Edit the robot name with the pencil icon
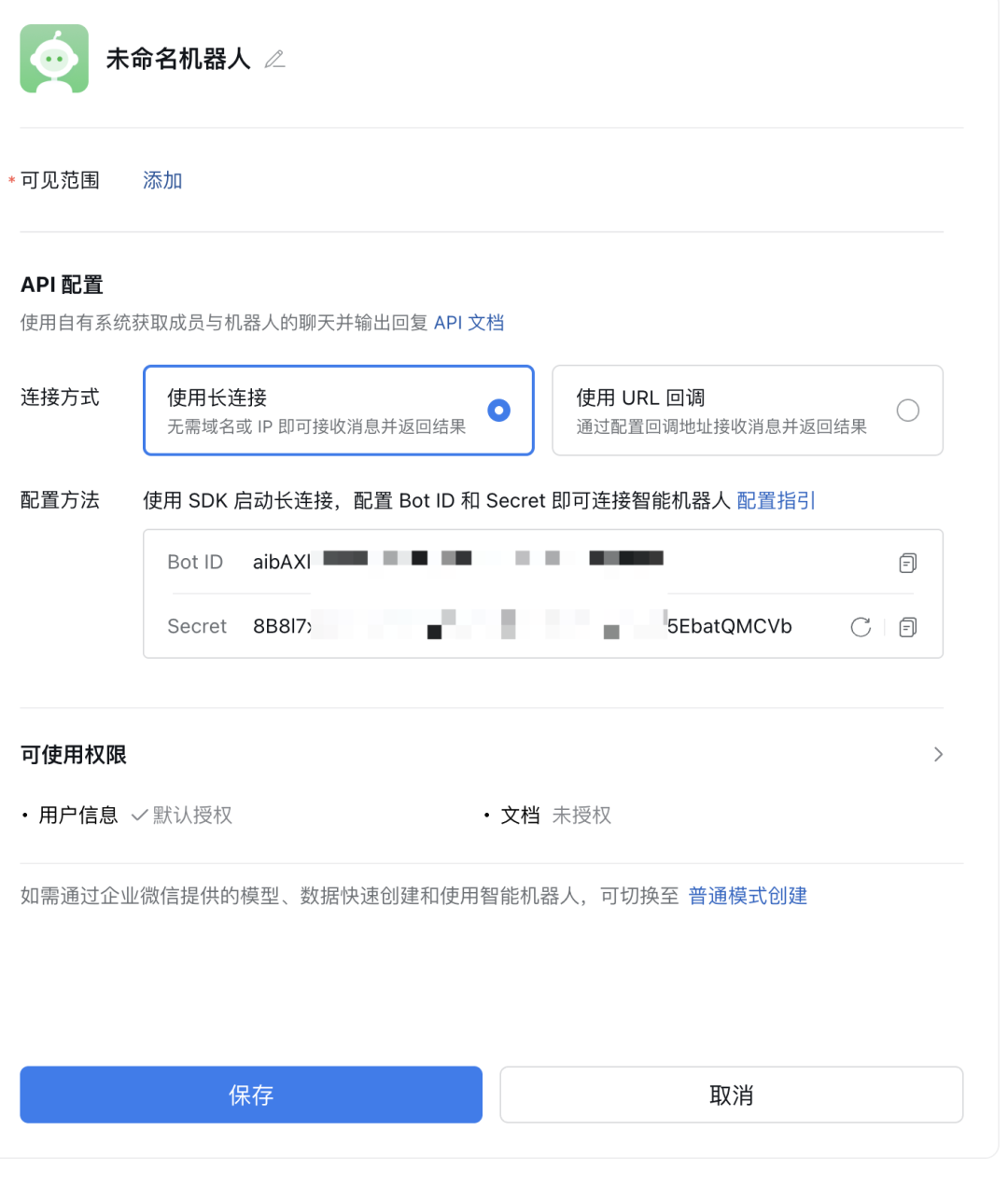 (274, 60)
